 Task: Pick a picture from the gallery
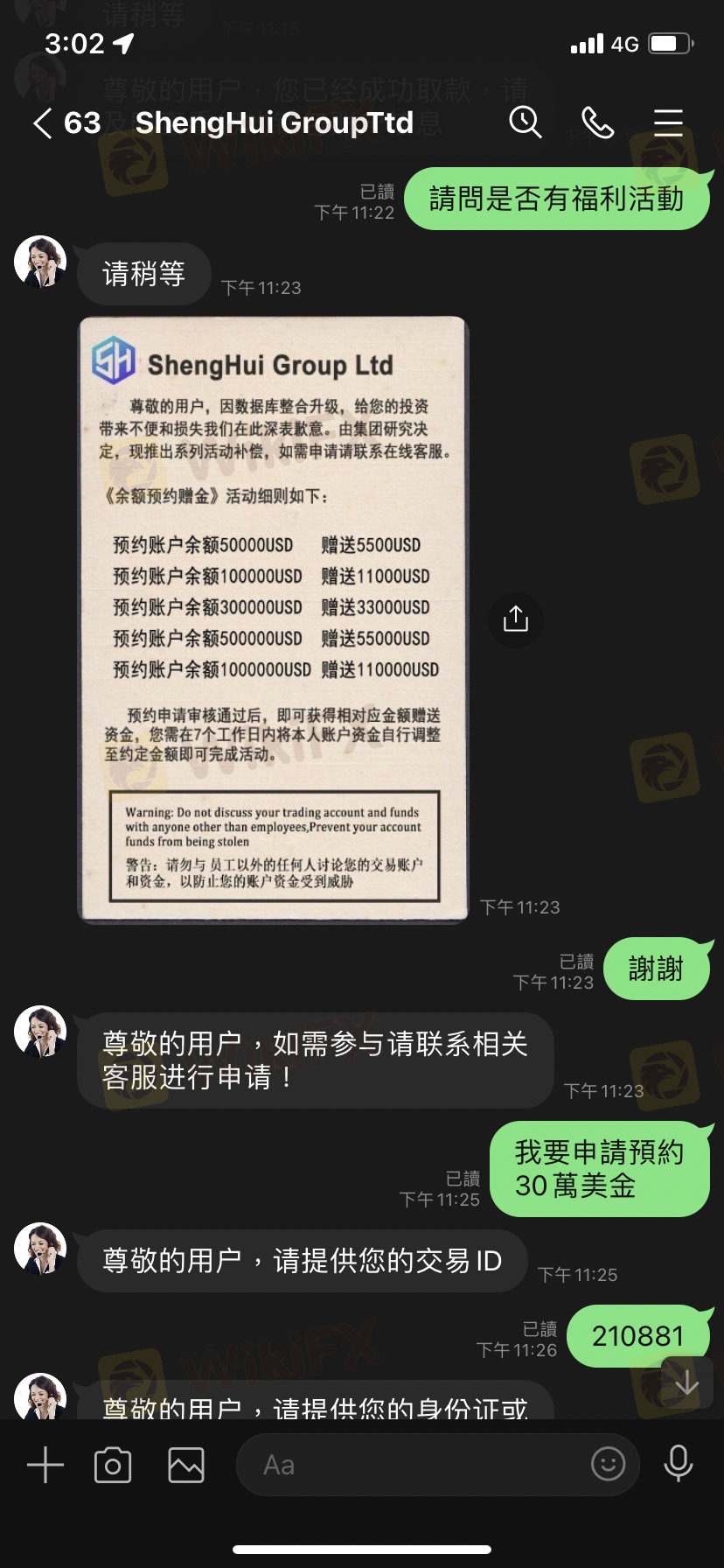click(x=186, y=1465)
